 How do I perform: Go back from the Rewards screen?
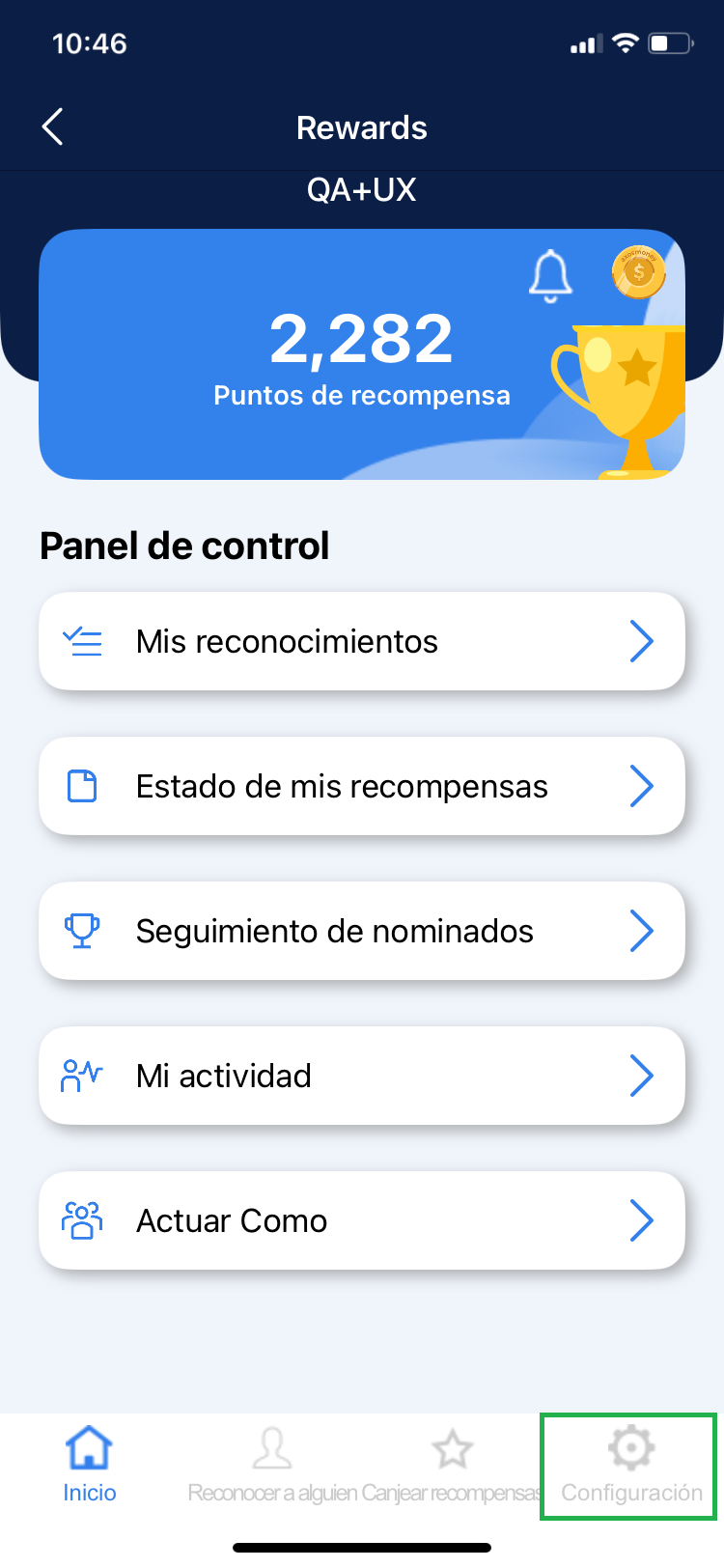pyautogui.click(x=53, y=126)
